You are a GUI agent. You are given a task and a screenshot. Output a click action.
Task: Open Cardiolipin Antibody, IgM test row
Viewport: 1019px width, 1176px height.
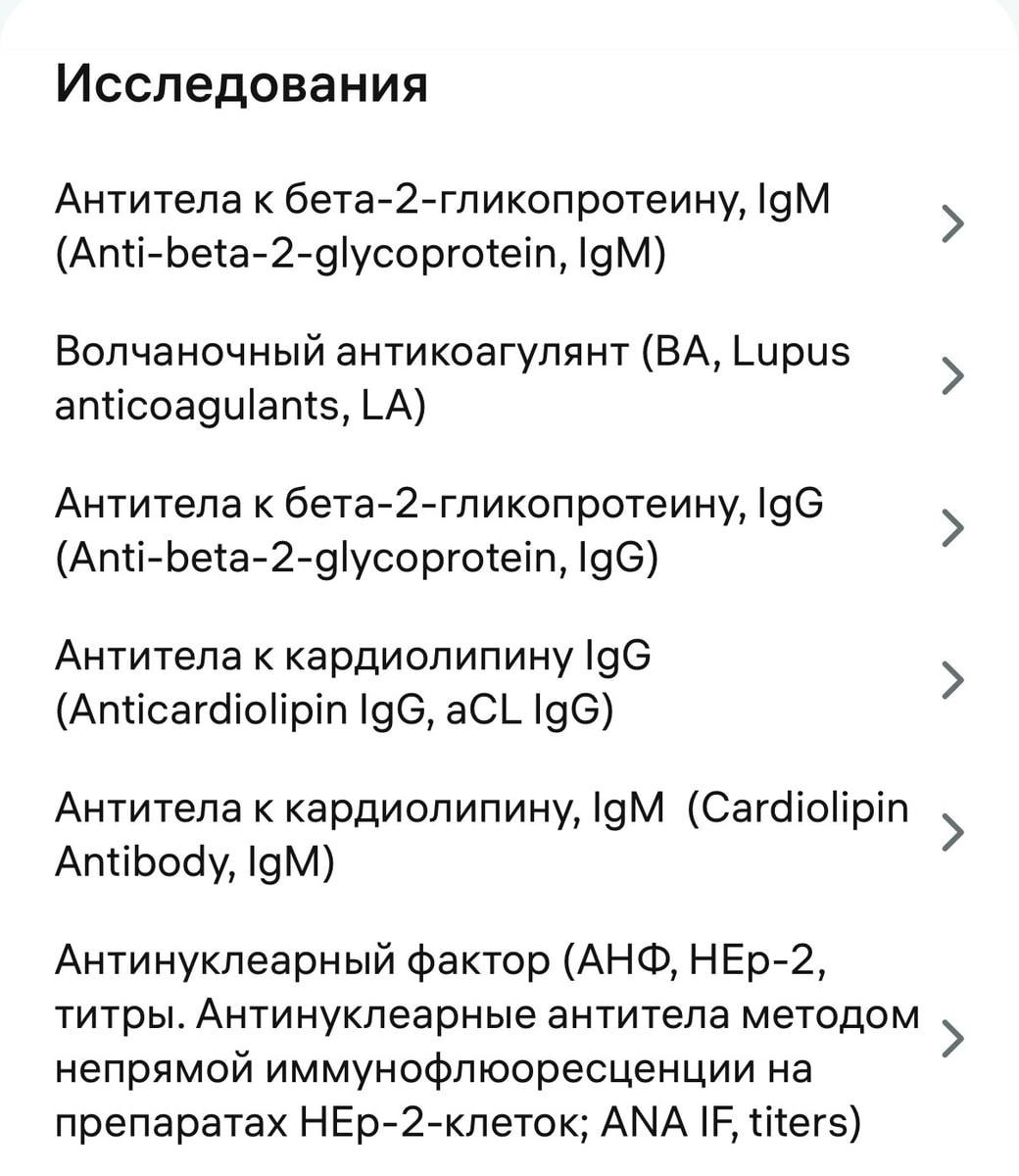509,834
